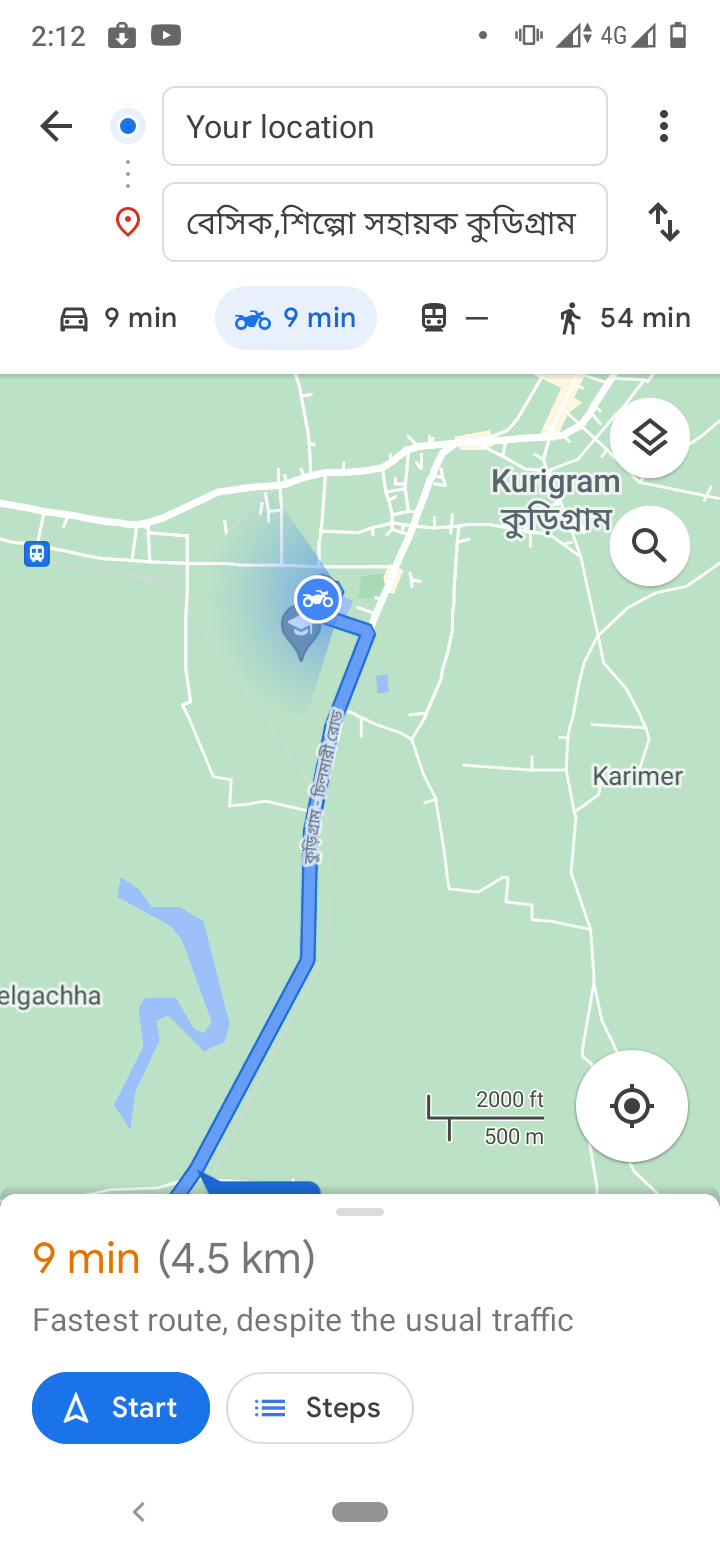
Task: Tap the home pill on navigation bar
Action: 360,1512
